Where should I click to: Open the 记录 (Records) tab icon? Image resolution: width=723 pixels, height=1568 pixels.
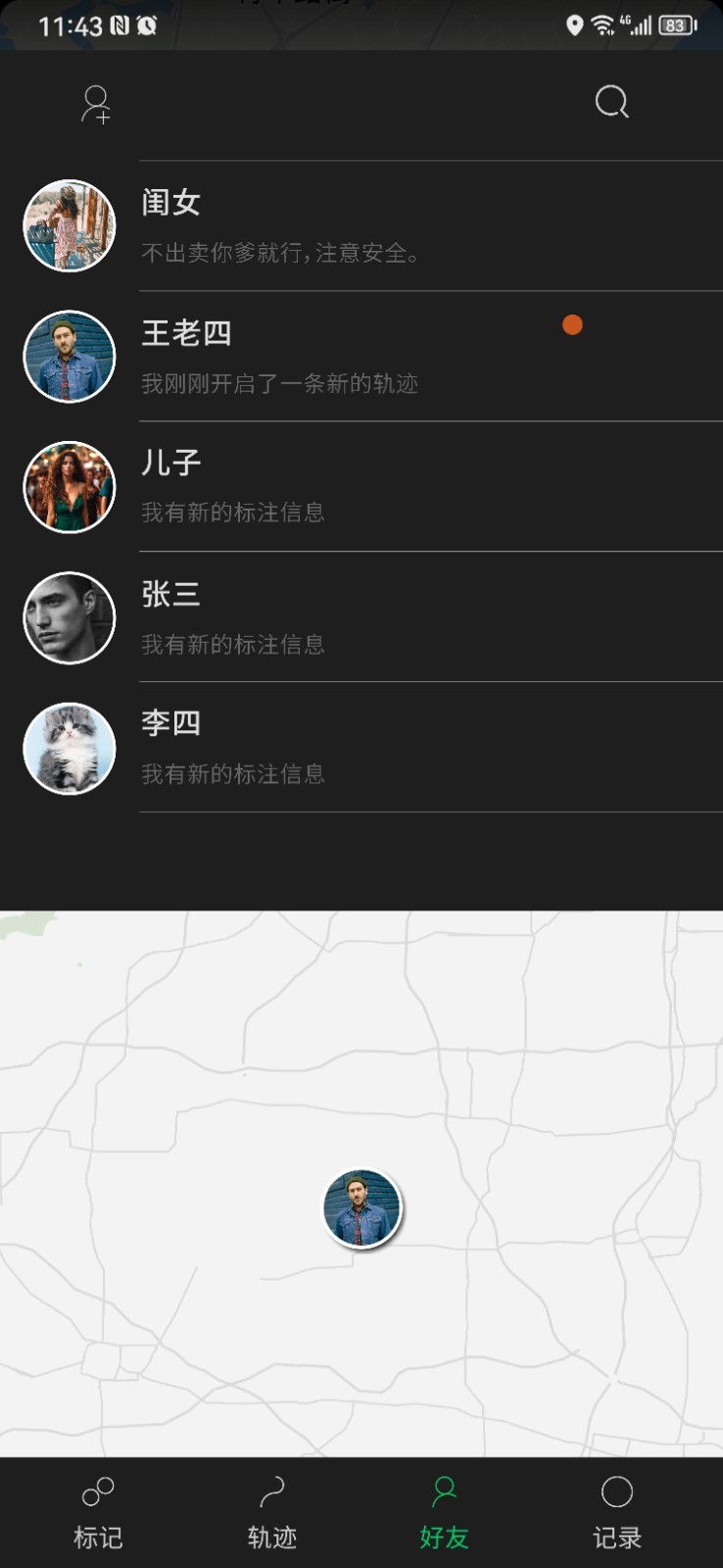tap(615, 1492)
